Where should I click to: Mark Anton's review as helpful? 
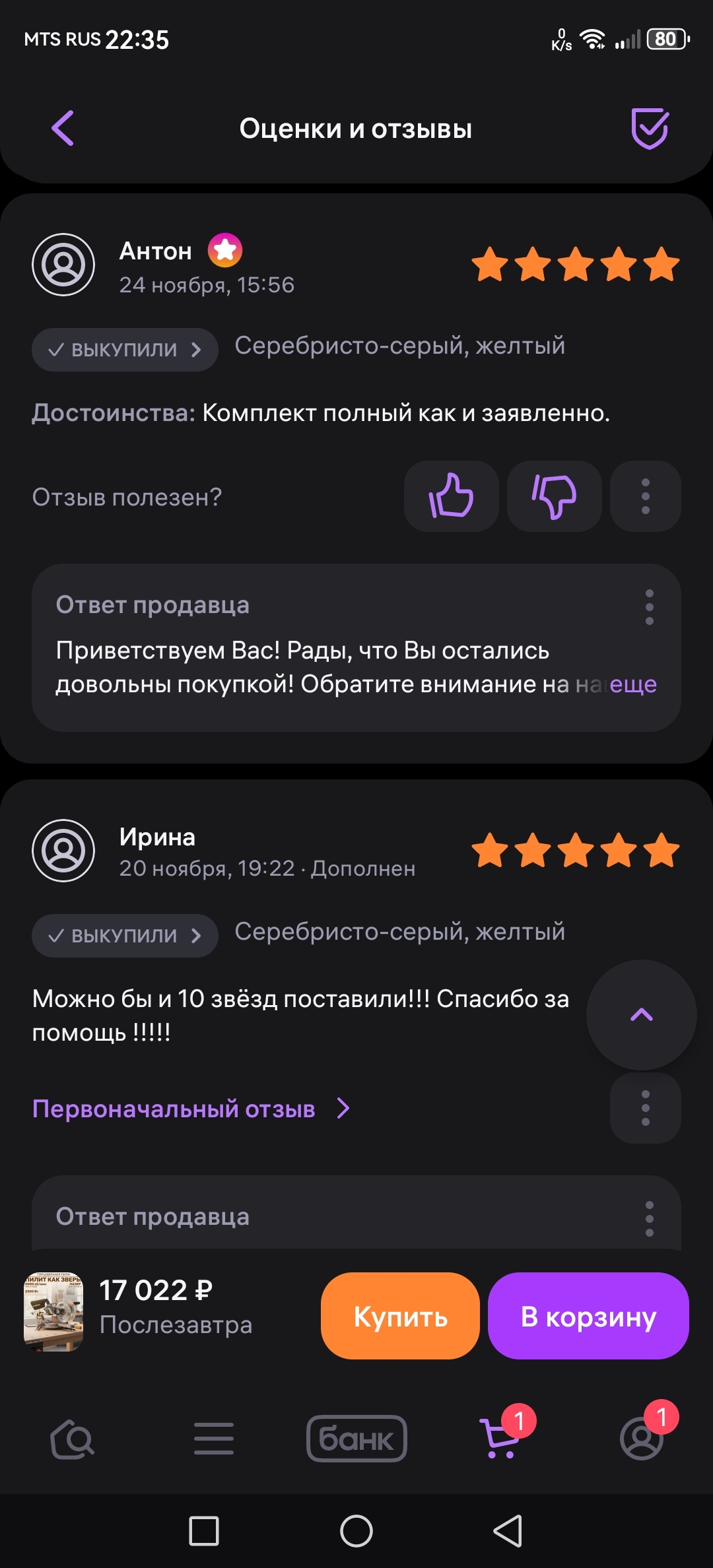click(x=452, y=496)
